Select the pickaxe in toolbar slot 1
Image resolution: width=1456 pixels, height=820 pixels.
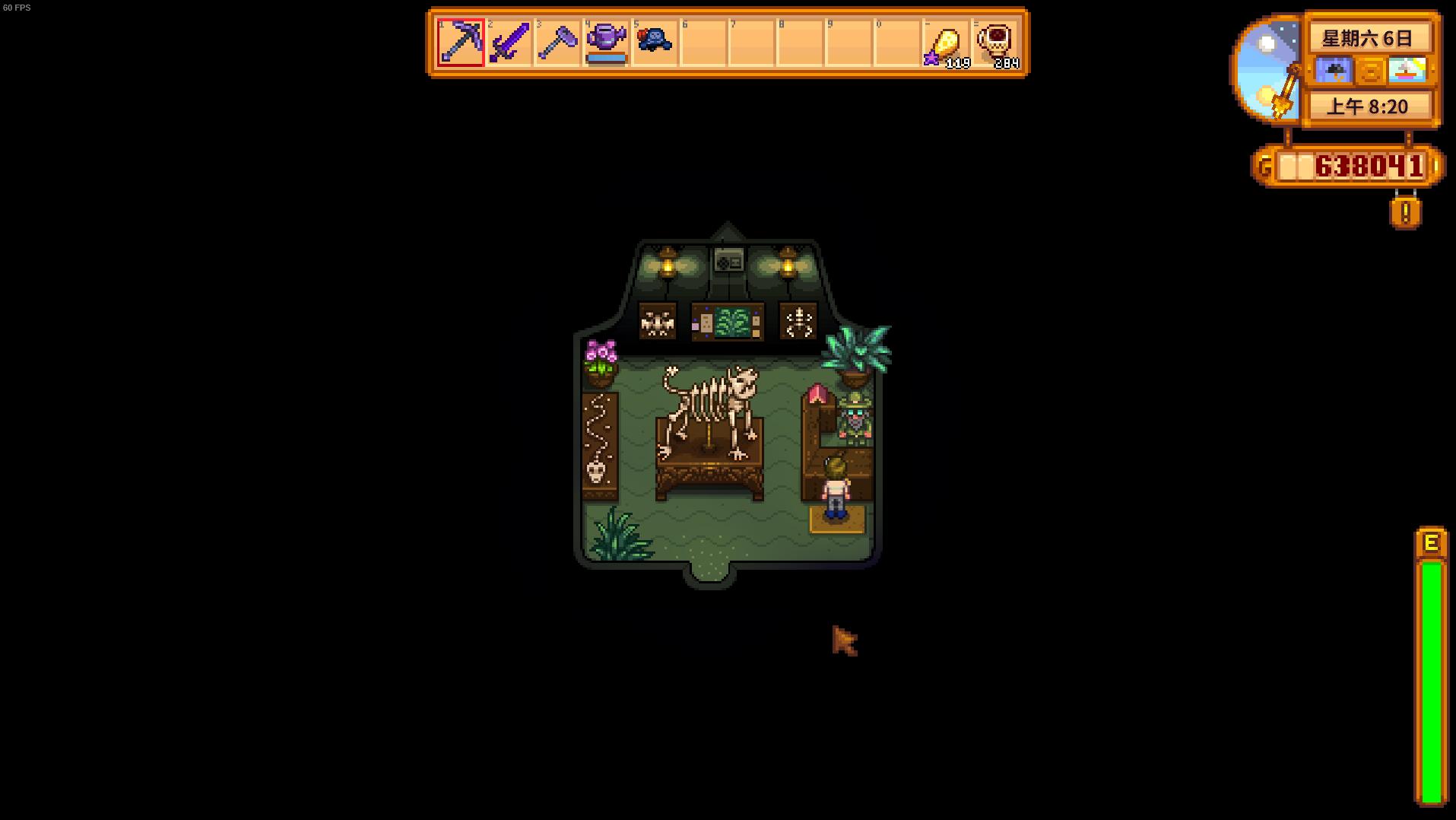[x=461, y=43]
